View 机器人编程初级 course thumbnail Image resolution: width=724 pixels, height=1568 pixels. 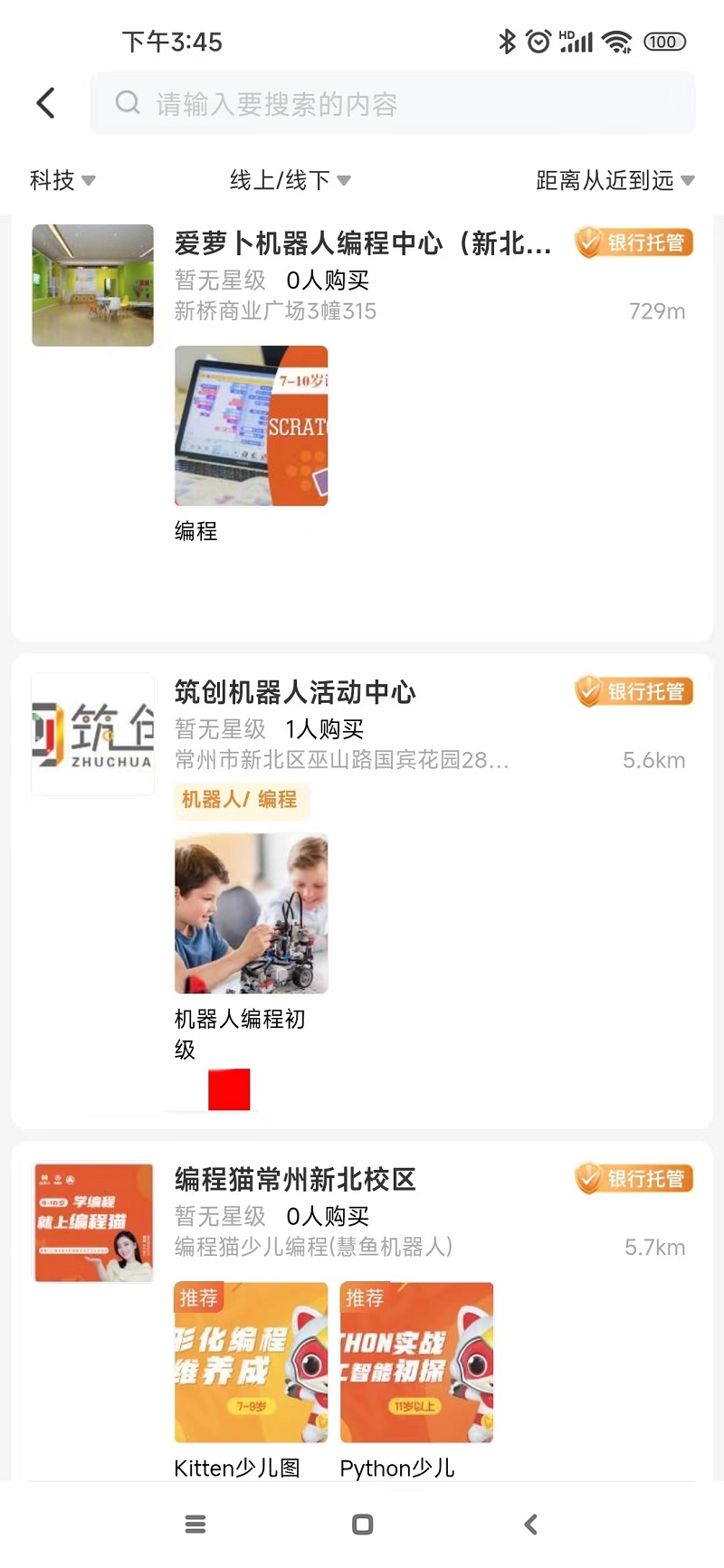tap(251, 914)
